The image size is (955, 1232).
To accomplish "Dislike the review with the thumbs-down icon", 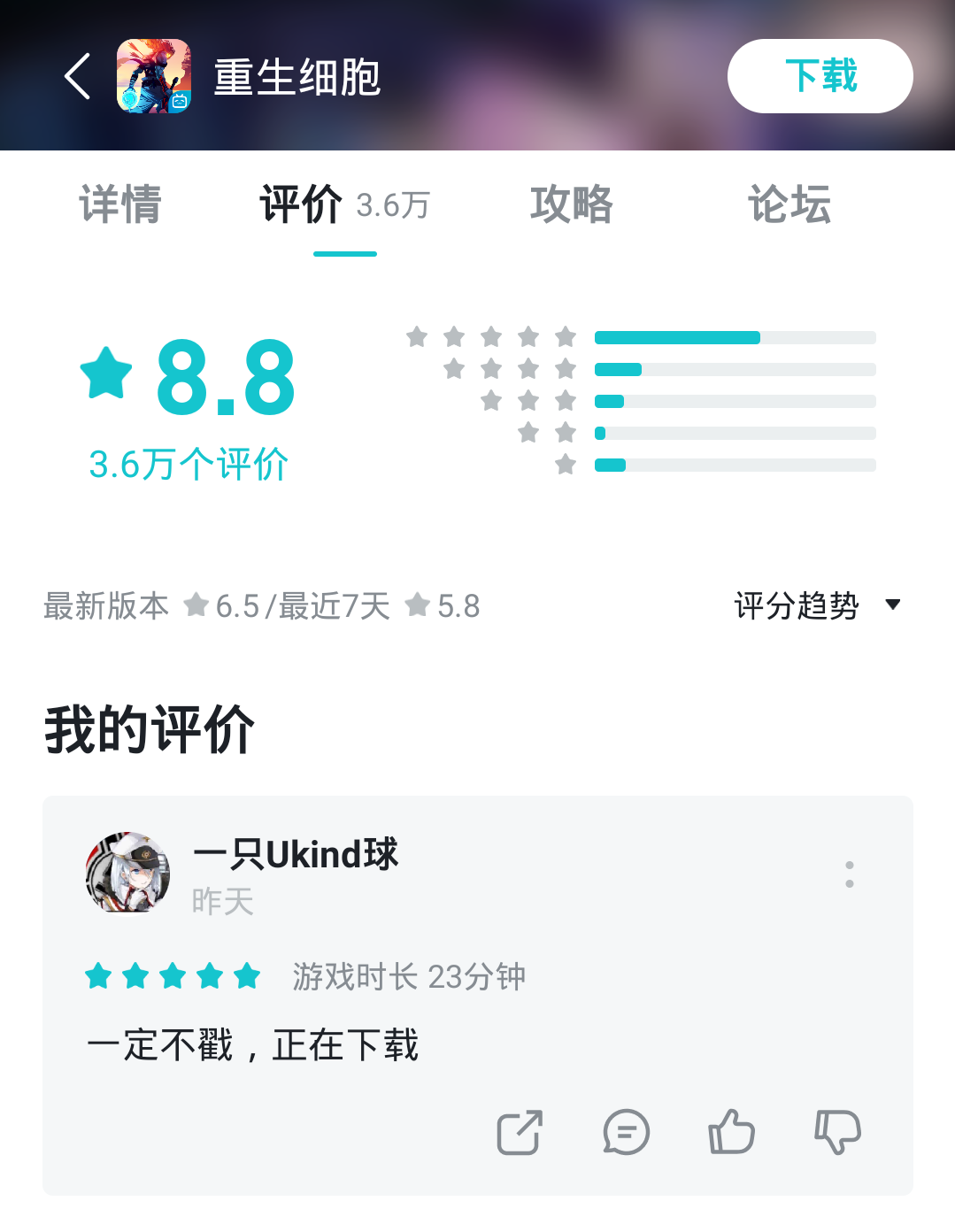I will [836, 1132].
